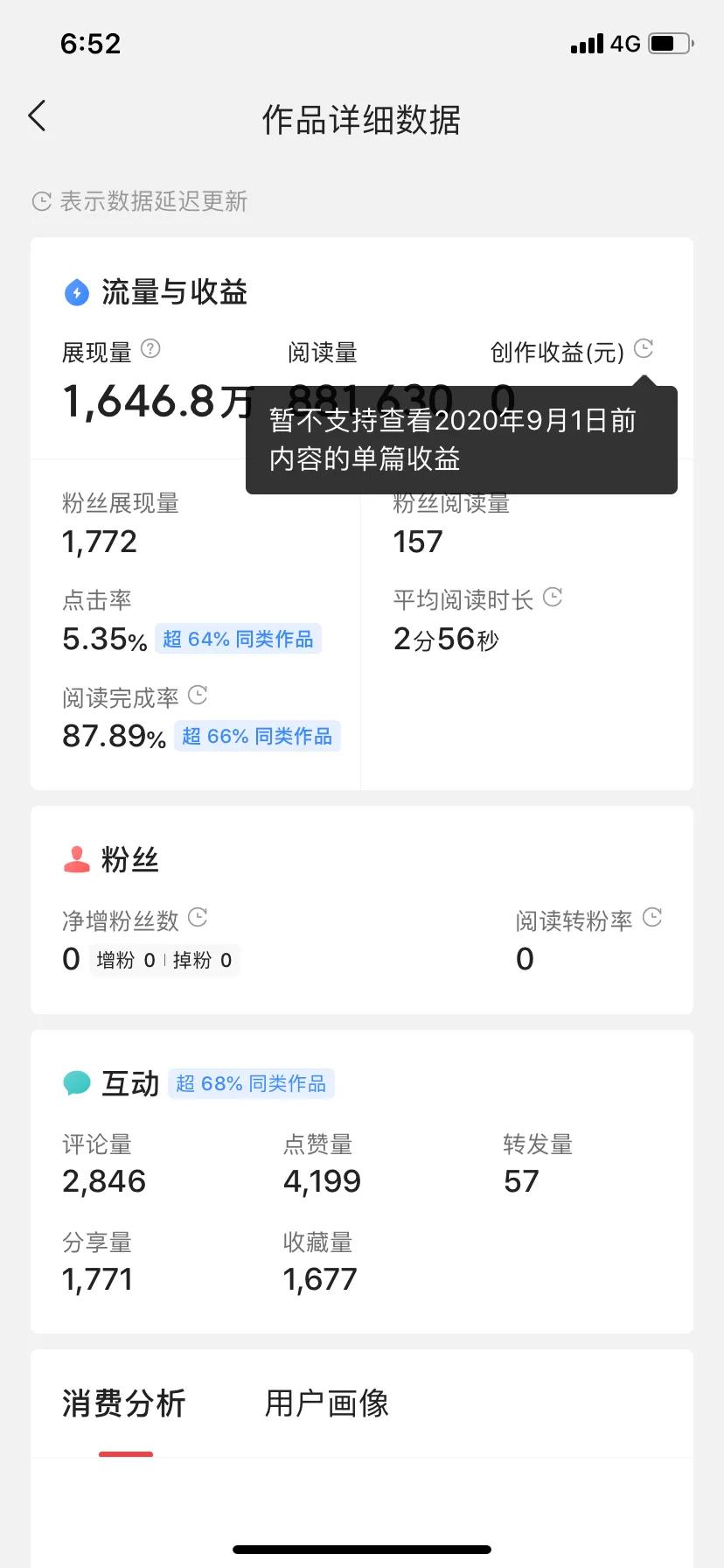Tap the help icon next to 展现量
Image resolution: width=724 pixels, height=1568 pixels.
click(x=150, y=348)
